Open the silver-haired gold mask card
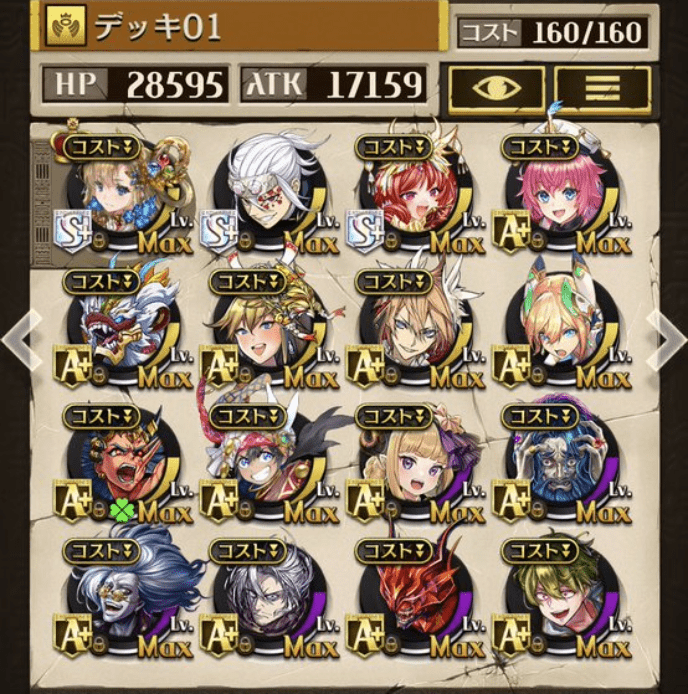Image resolution: width=688 pixels, height=694 pixels. [117, 601]
